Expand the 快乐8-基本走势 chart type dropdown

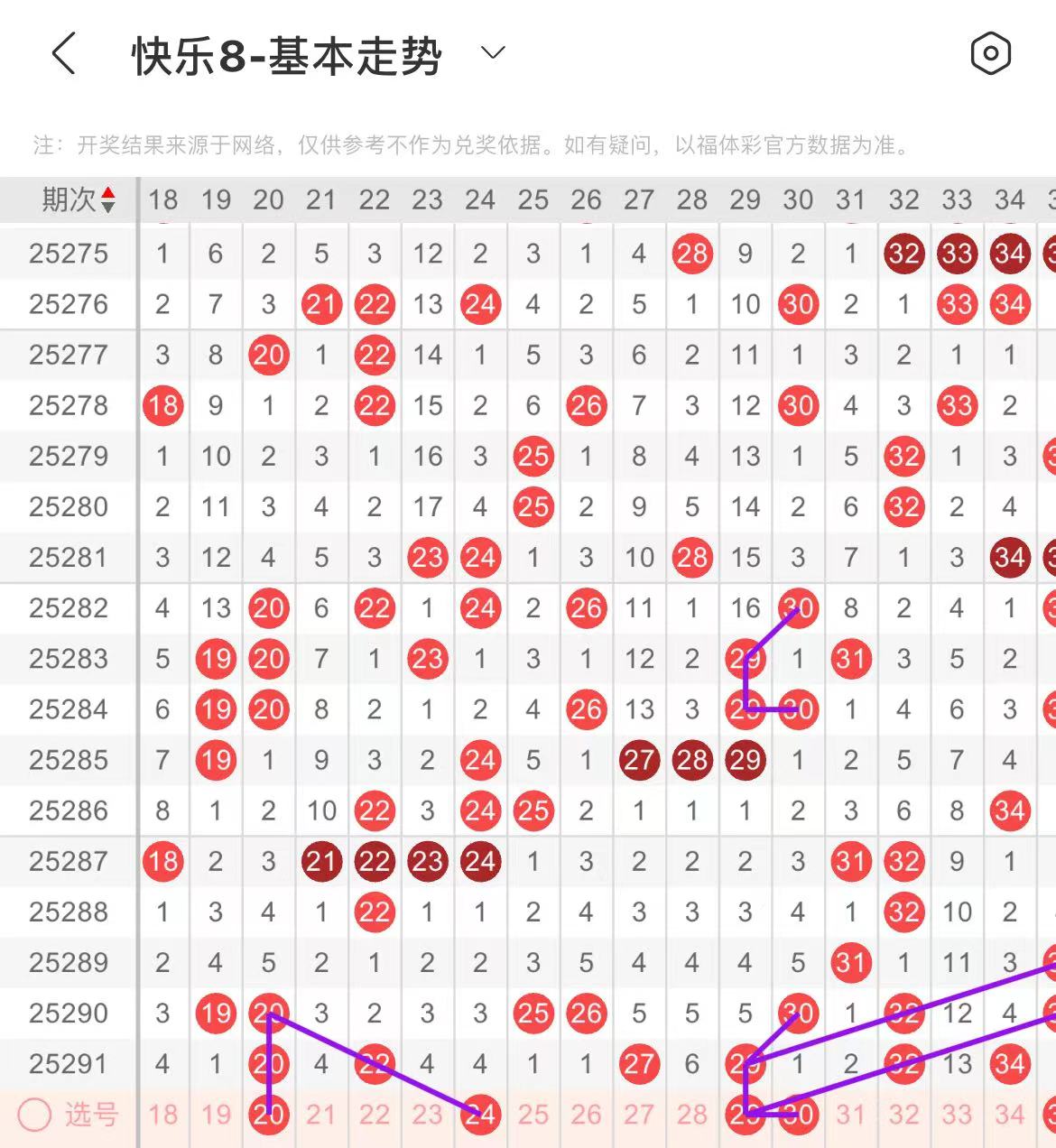pyautogui.click(x=493, y=53)
